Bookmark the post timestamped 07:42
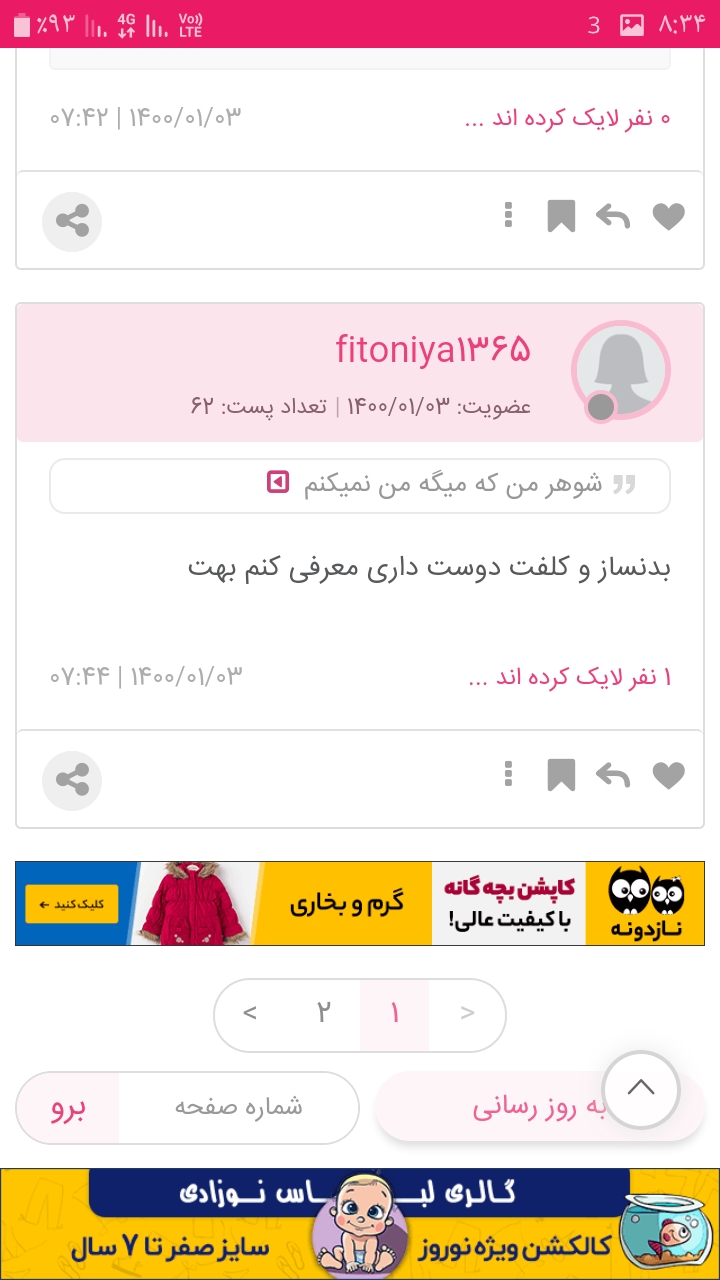The image size is (720, 1280). (561, 216)
